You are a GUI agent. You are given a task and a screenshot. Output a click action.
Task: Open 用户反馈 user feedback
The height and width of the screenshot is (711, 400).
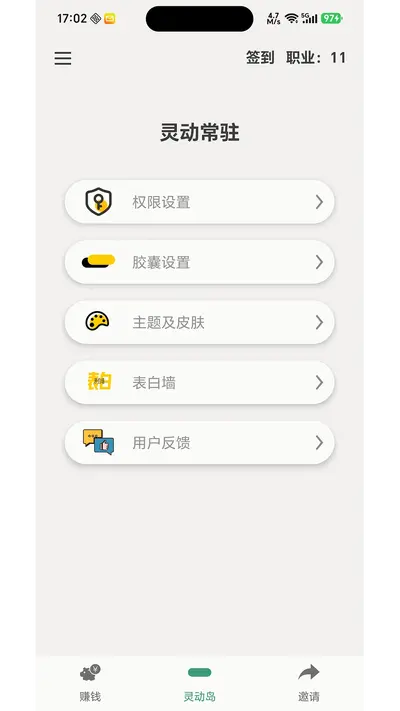tap(200, 443)
